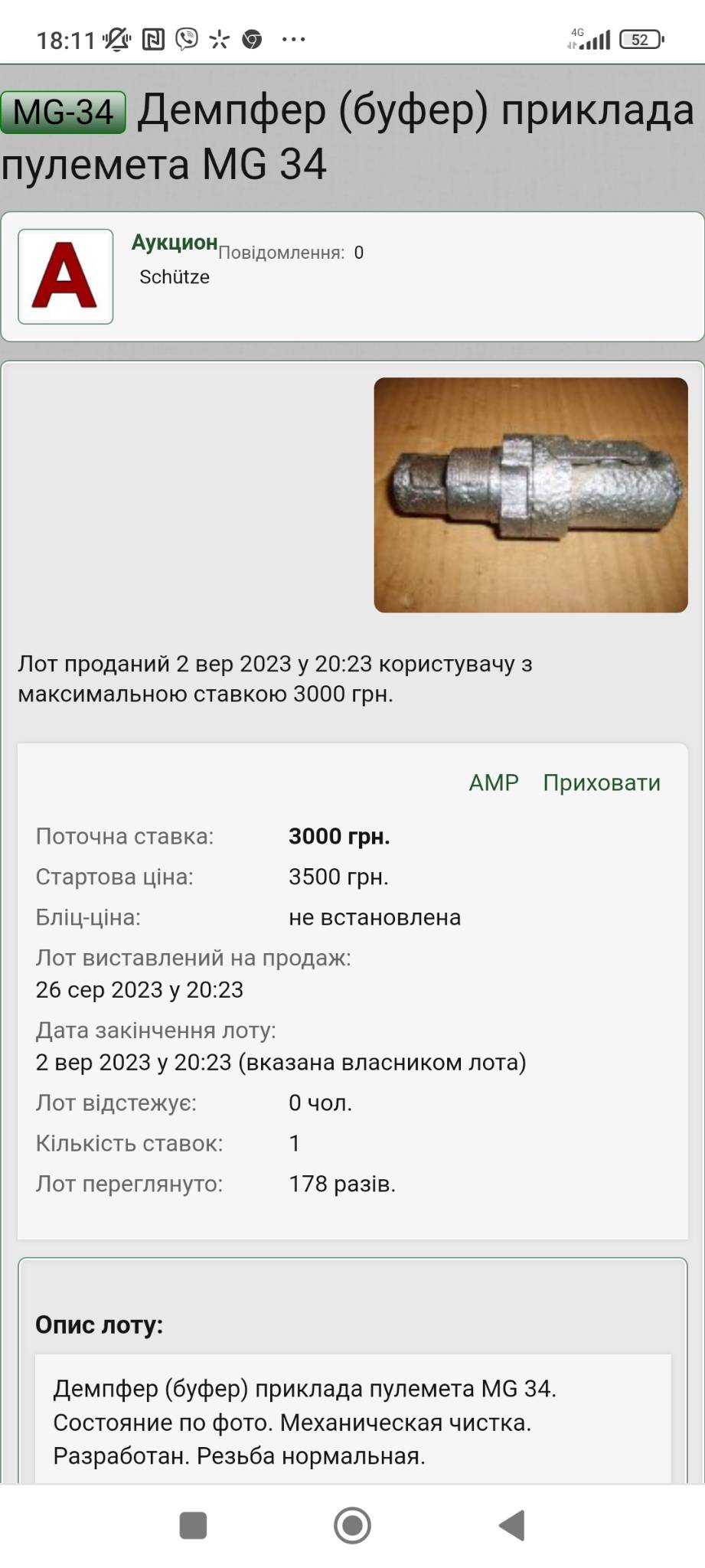Open recent apps via the square button
Viewport: 705px width, 1568px height.
(x=193, y=1525)
